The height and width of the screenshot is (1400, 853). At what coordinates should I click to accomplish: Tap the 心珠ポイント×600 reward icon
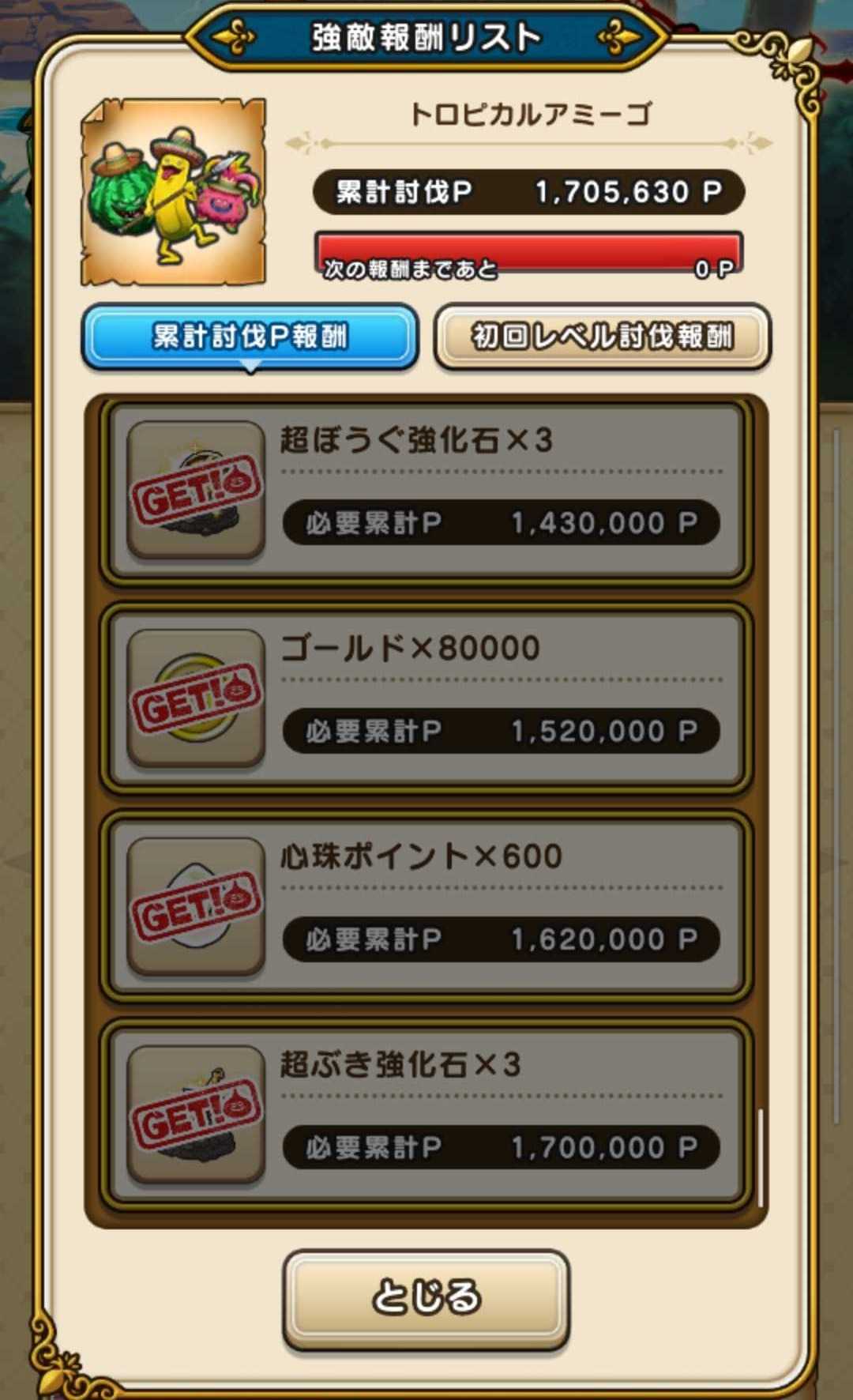pos(196,906)
